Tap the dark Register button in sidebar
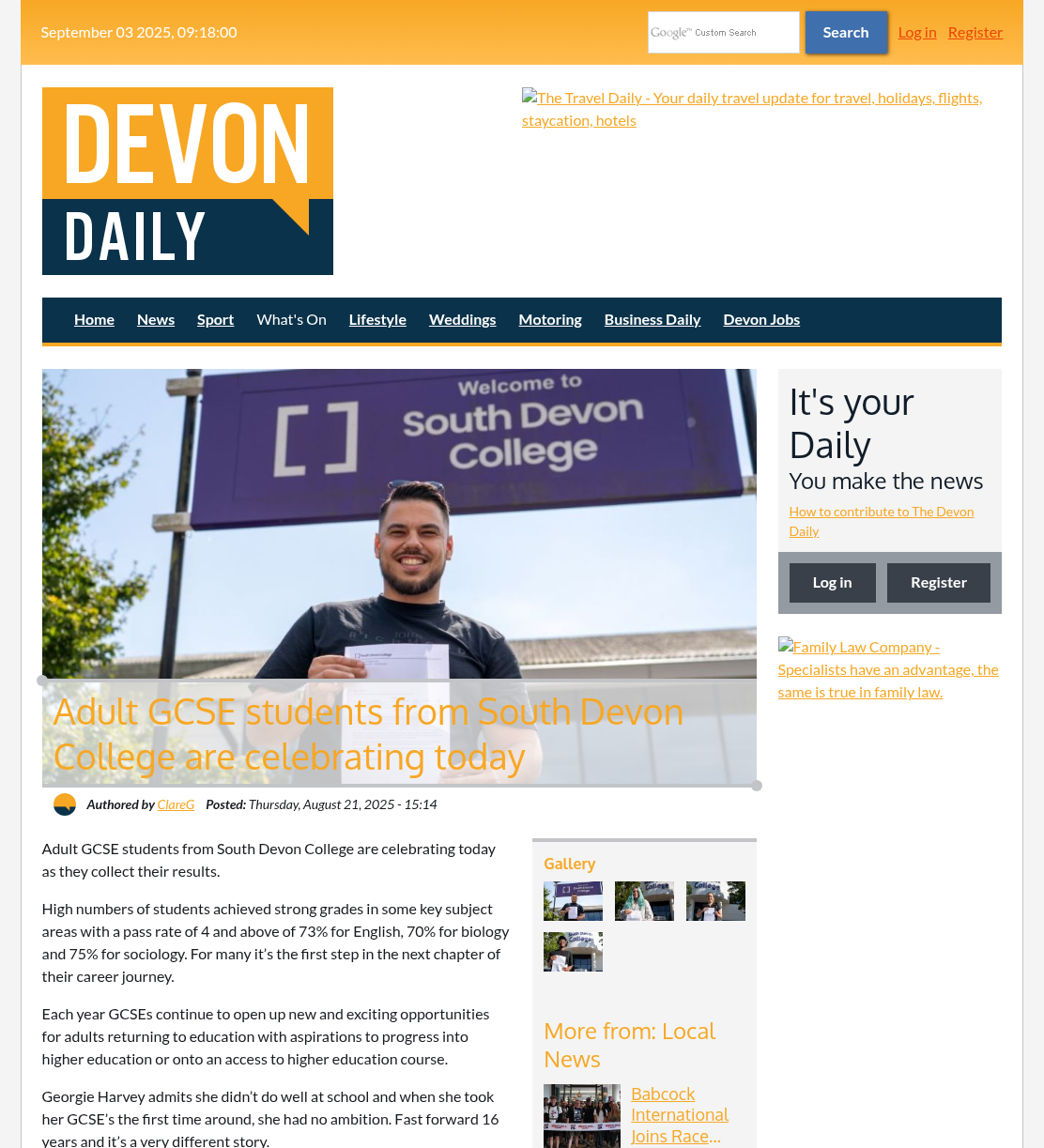The width and height of the screenshot is (1044, 1148). click(x=938, y=583)
